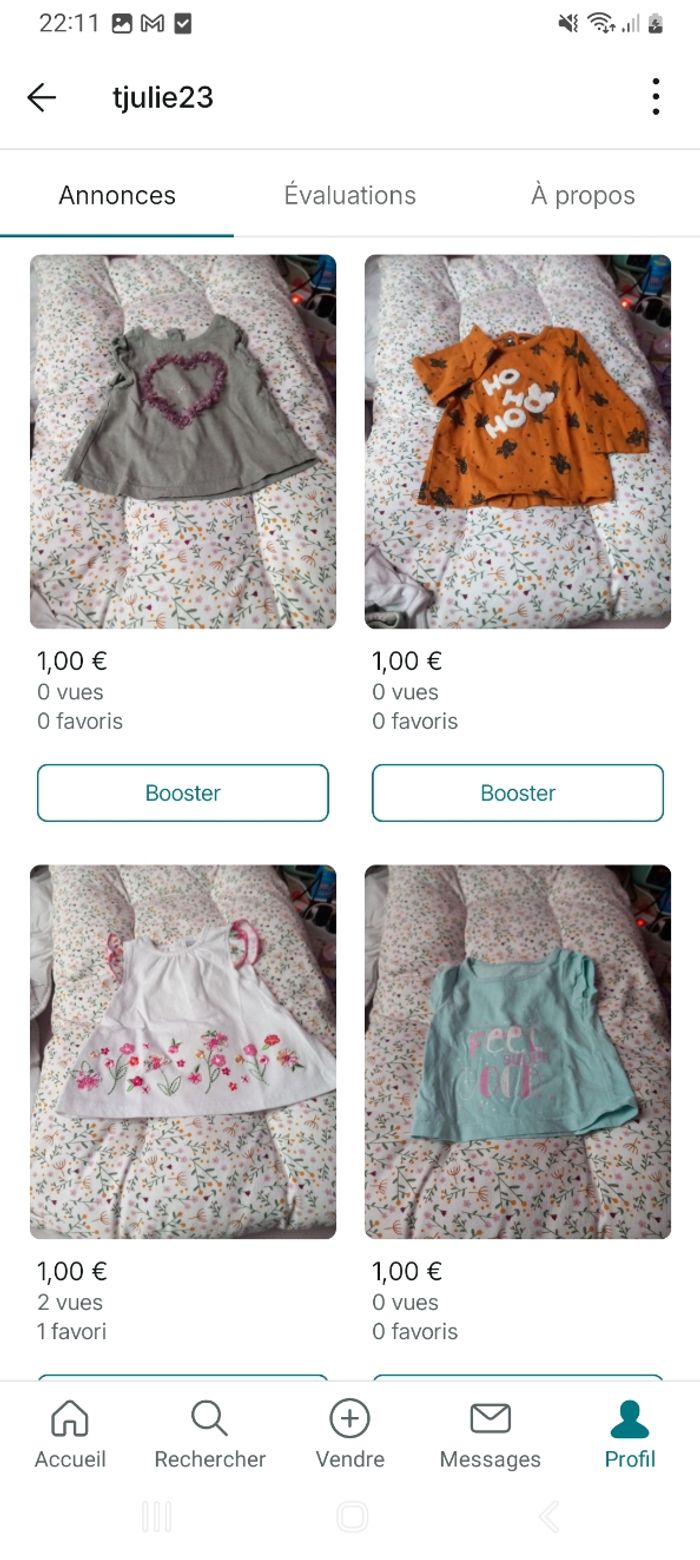Tap Vendre to sell an item
Screen dimensions: 700x1560
[350, 1434]
